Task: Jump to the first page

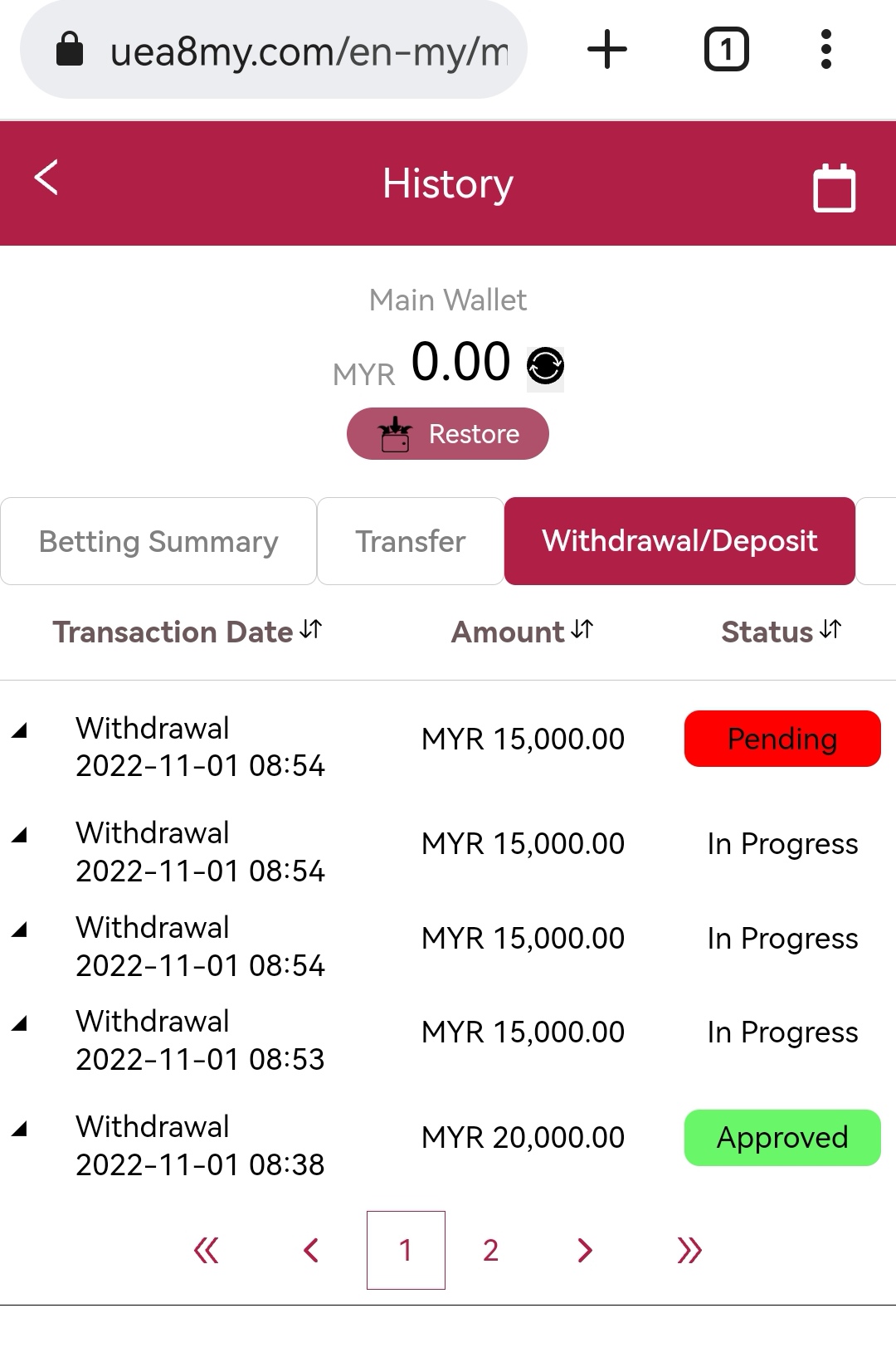Action: (206, 1250)
